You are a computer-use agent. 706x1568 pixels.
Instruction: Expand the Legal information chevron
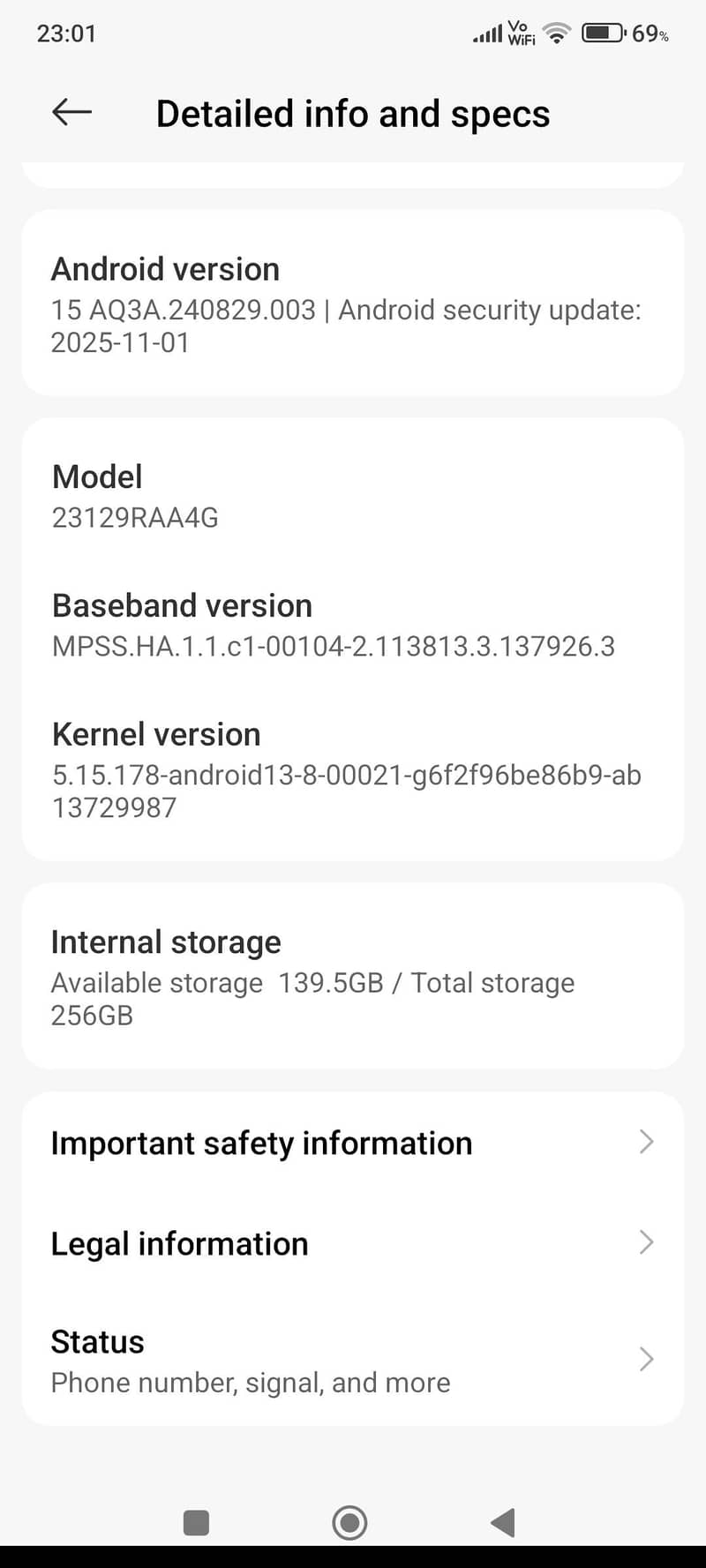(647, 1243)
